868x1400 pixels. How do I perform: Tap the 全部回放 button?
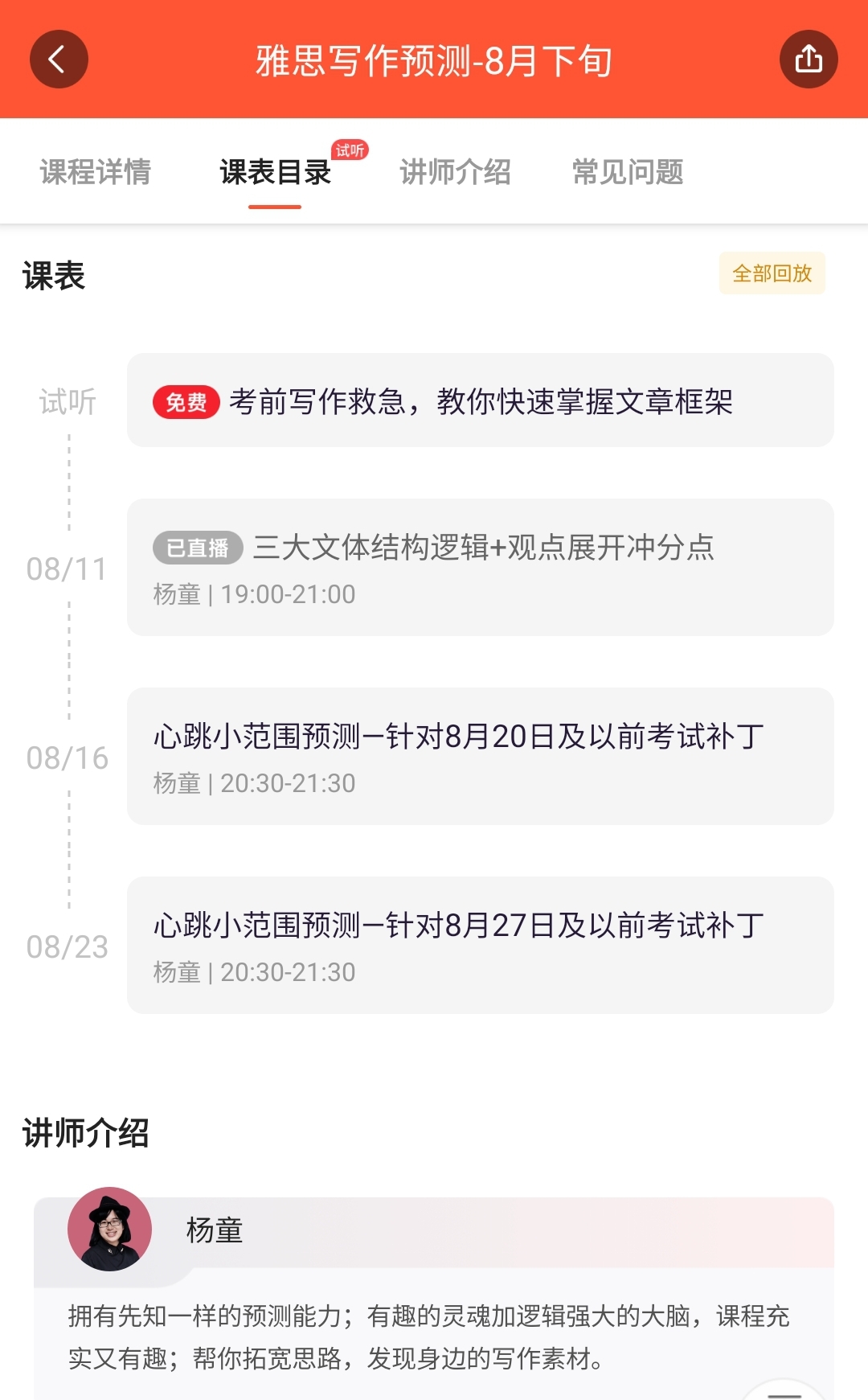click(x=772, y=273)
